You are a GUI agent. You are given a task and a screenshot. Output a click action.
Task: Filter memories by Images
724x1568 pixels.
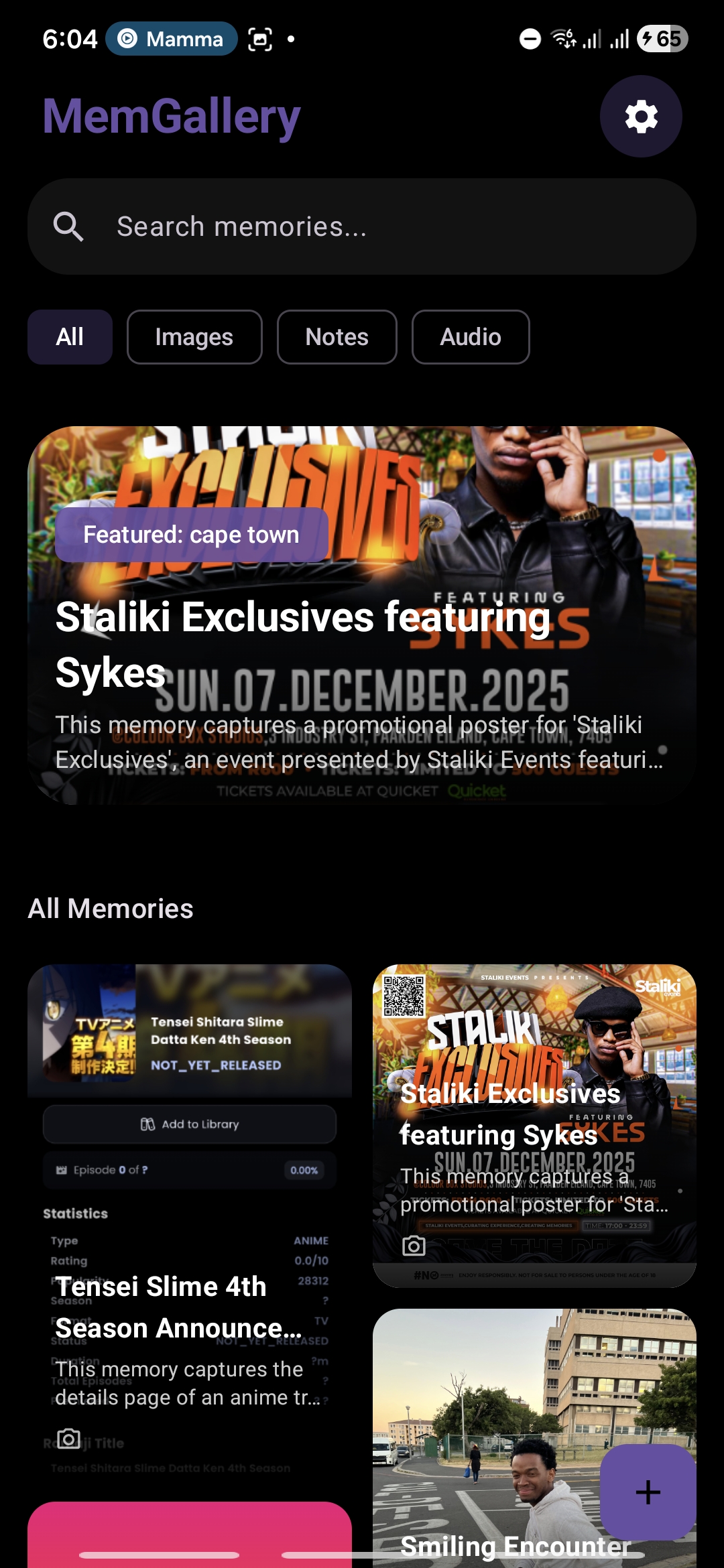click(194, 337)
